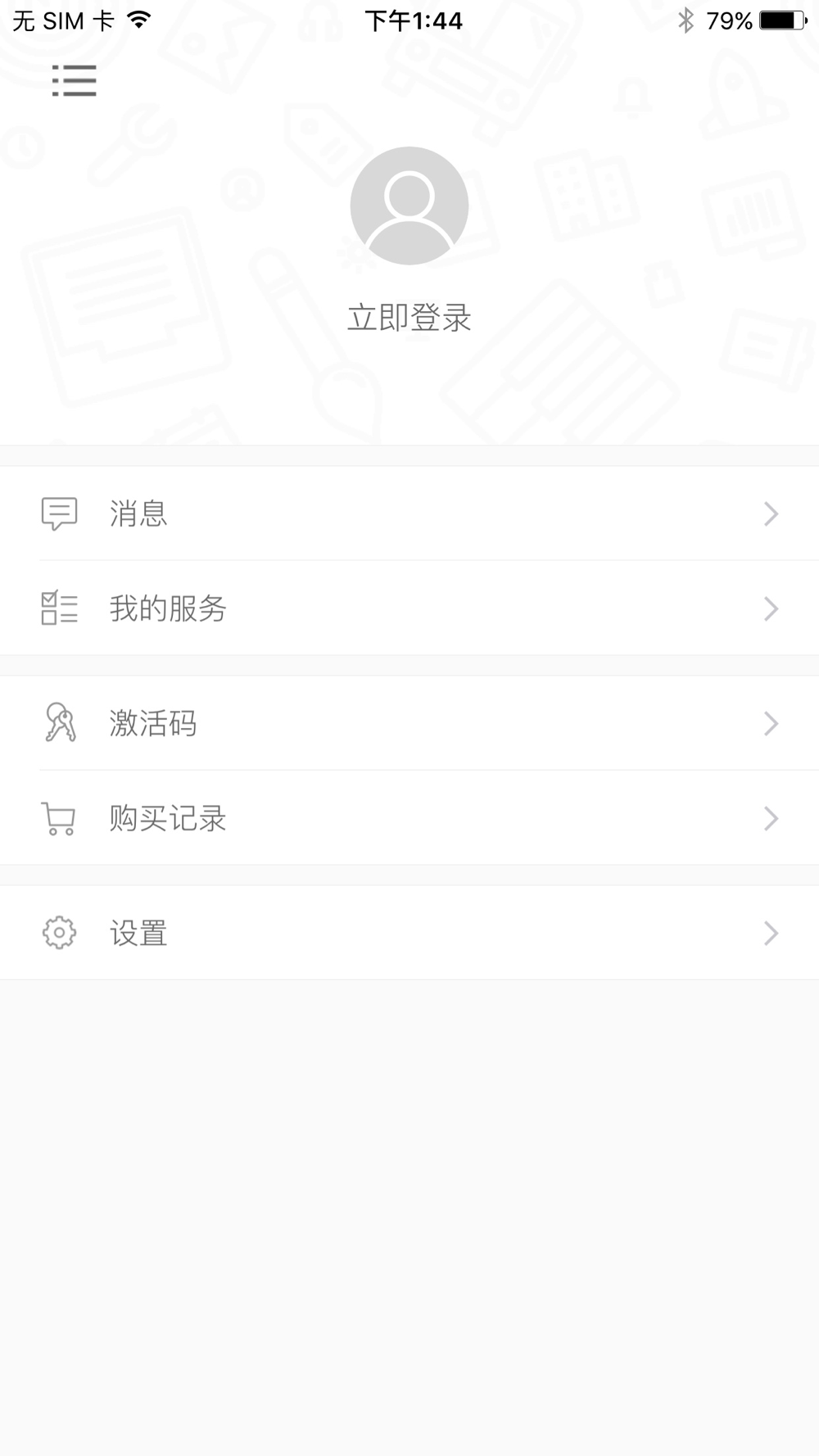
Task: Open the 消息 messages row
Action: (409, 513)
